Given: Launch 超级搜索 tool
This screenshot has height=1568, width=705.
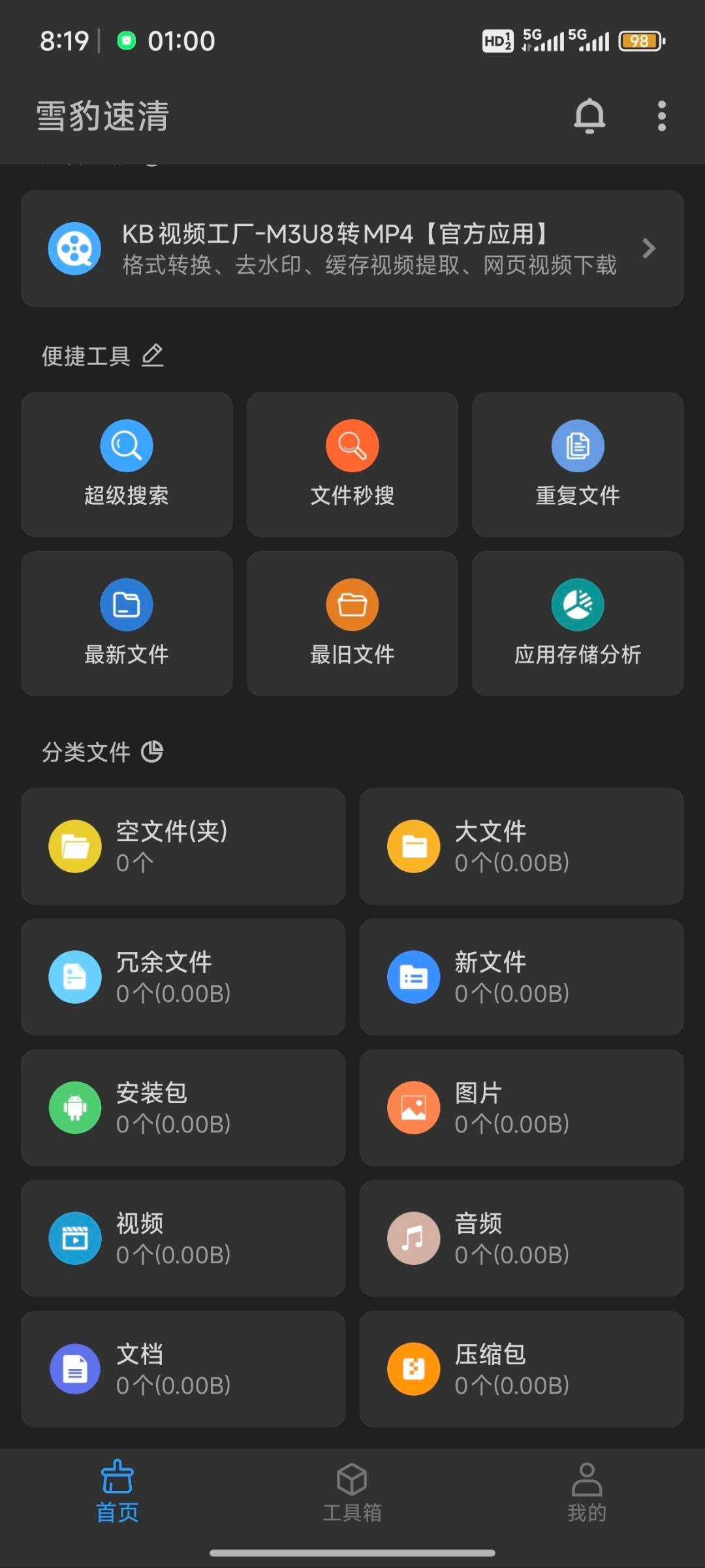Looking at the screenshot, I should 127,464.
